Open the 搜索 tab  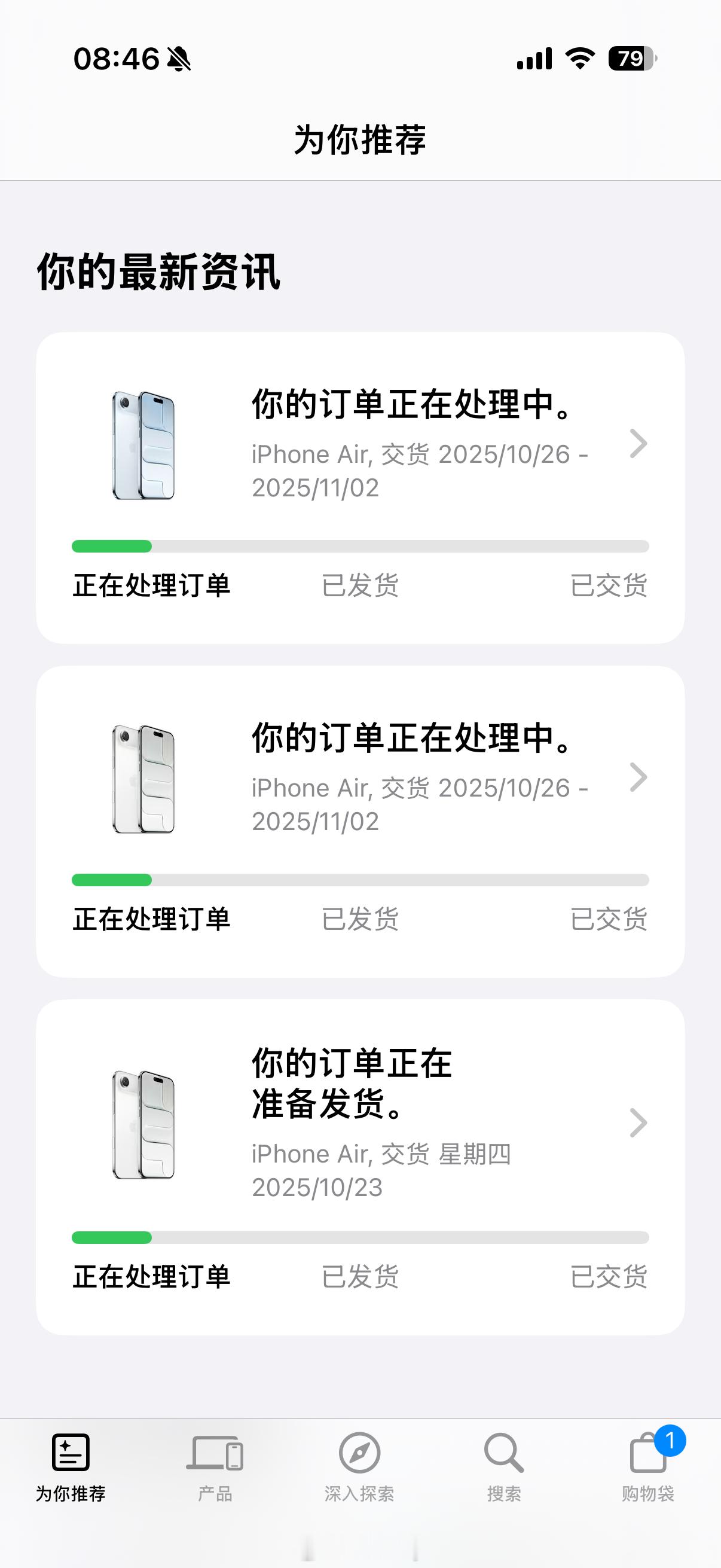coord(504,1467)
